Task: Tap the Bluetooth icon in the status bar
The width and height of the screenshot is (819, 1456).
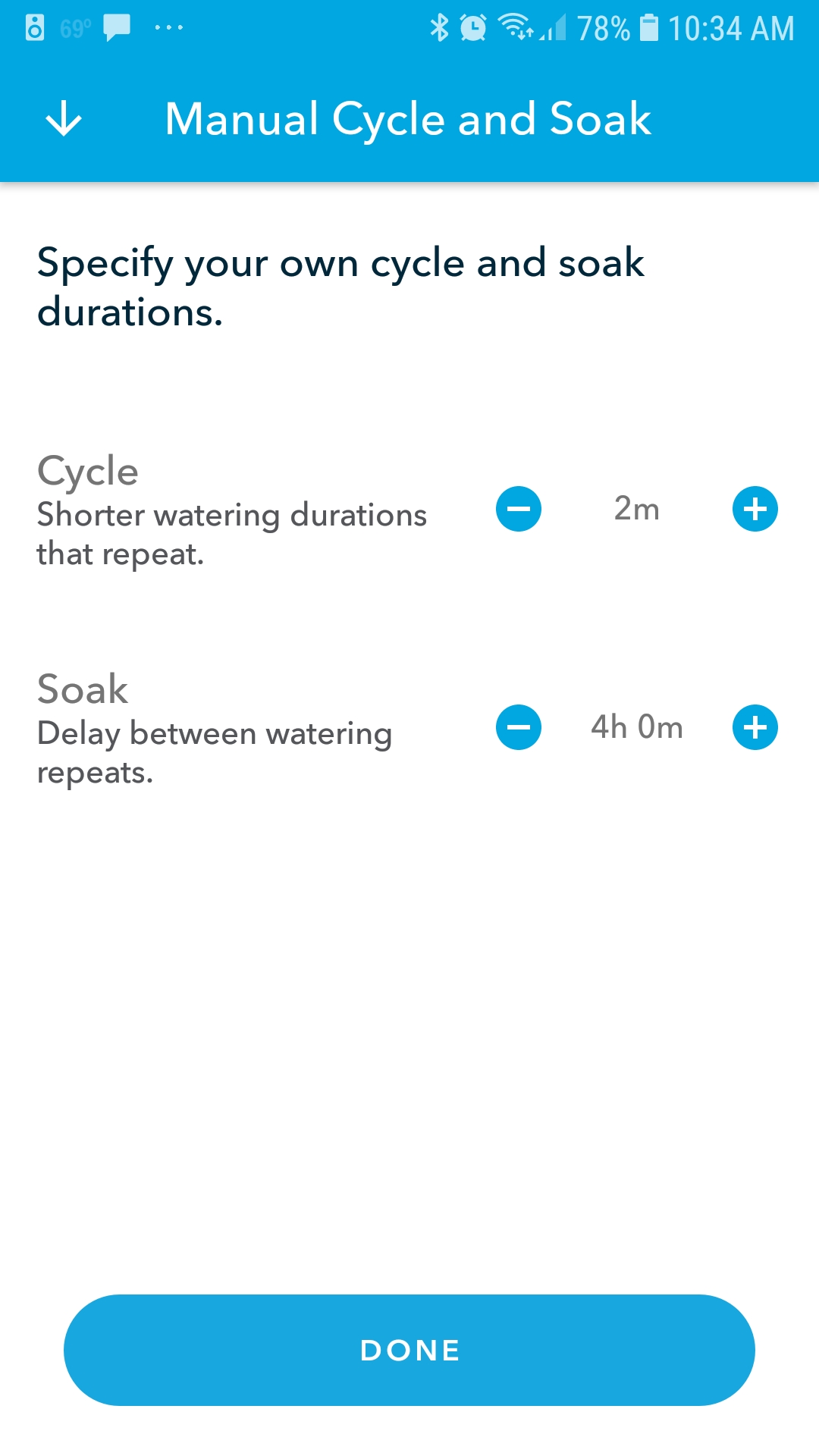Action: (x=438, y=27)
